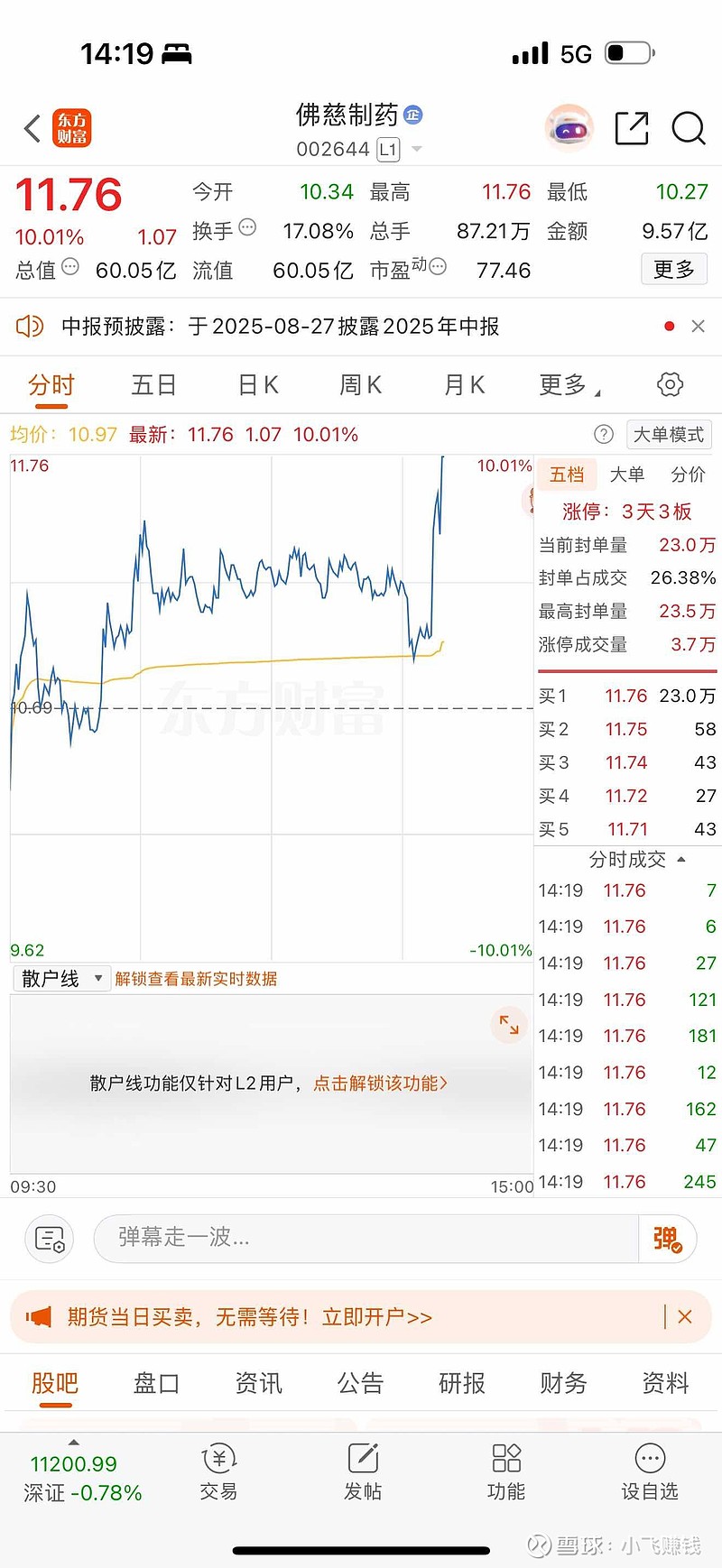722x1568 pixels.
Task: Go back using the top-left arrow
Action: pyautogui.click(x=32, y=128)
